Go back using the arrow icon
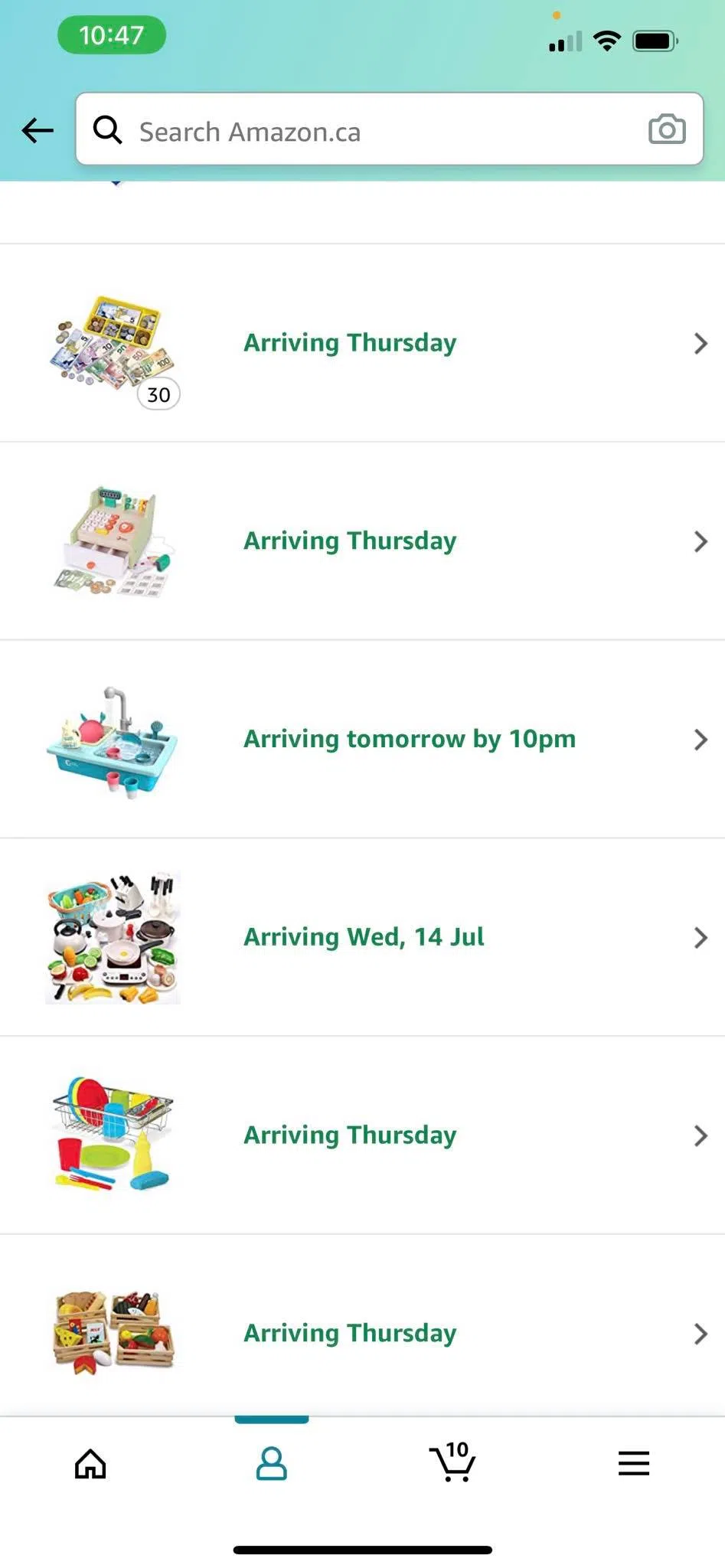725x1568 pixels. pos(38,130)
